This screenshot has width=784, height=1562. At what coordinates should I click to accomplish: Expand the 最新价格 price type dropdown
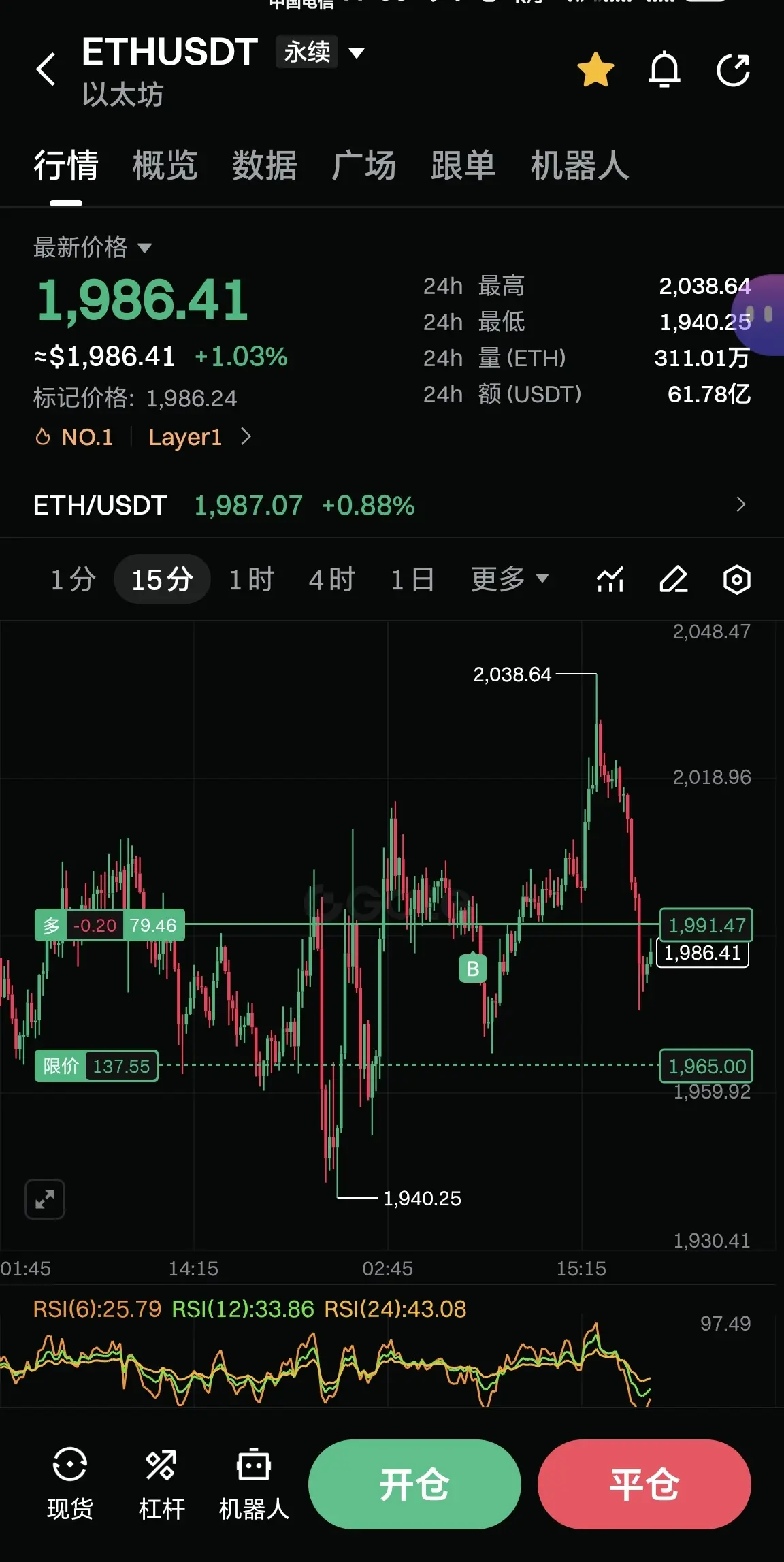tap(93, 248)
